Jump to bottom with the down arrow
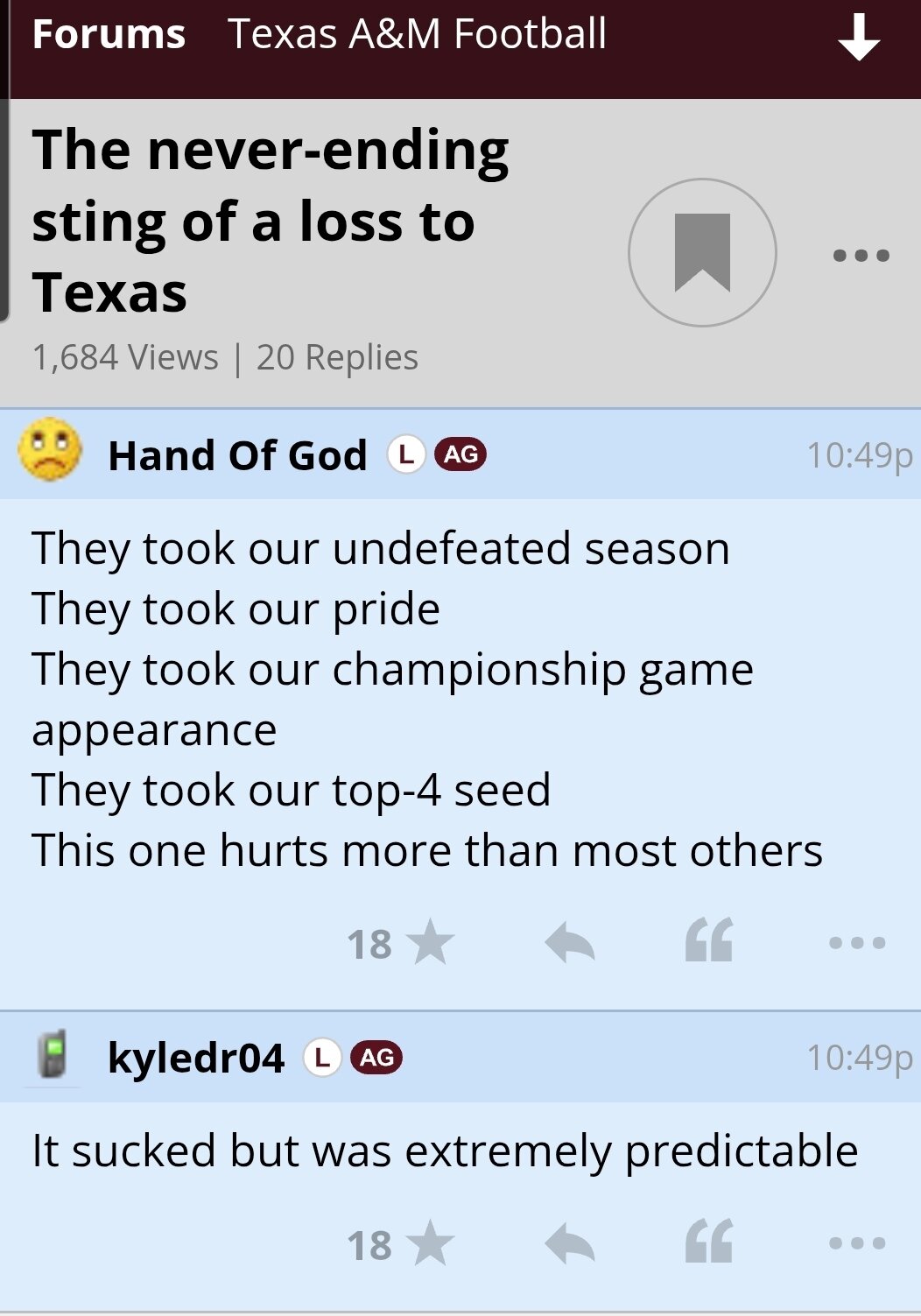Viewport: 921px width, 1316px height. [x=858, y=38]
